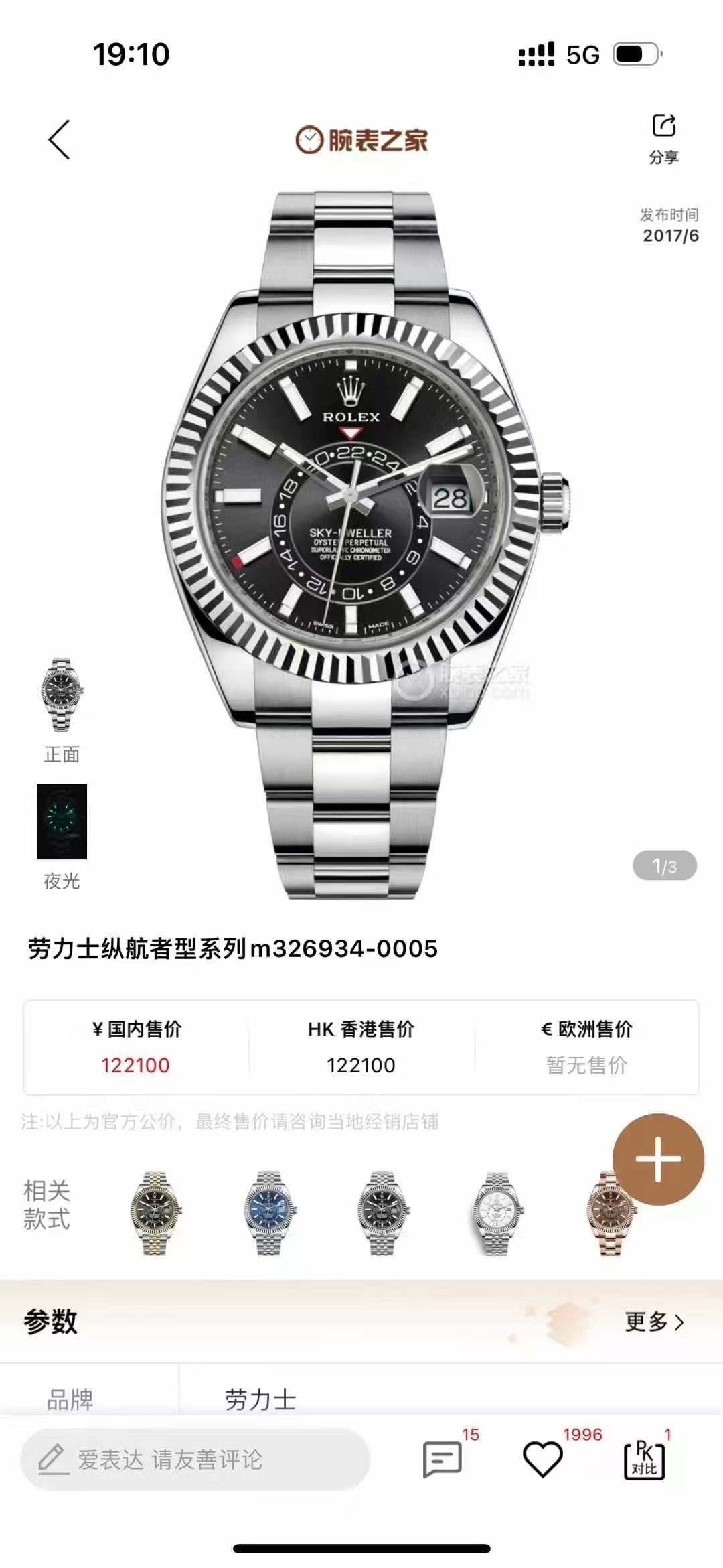The height and width of the screenshot is (1568, 723).
Task: Select the 正面 front view thumbnail
Action: tap(62, 695)
